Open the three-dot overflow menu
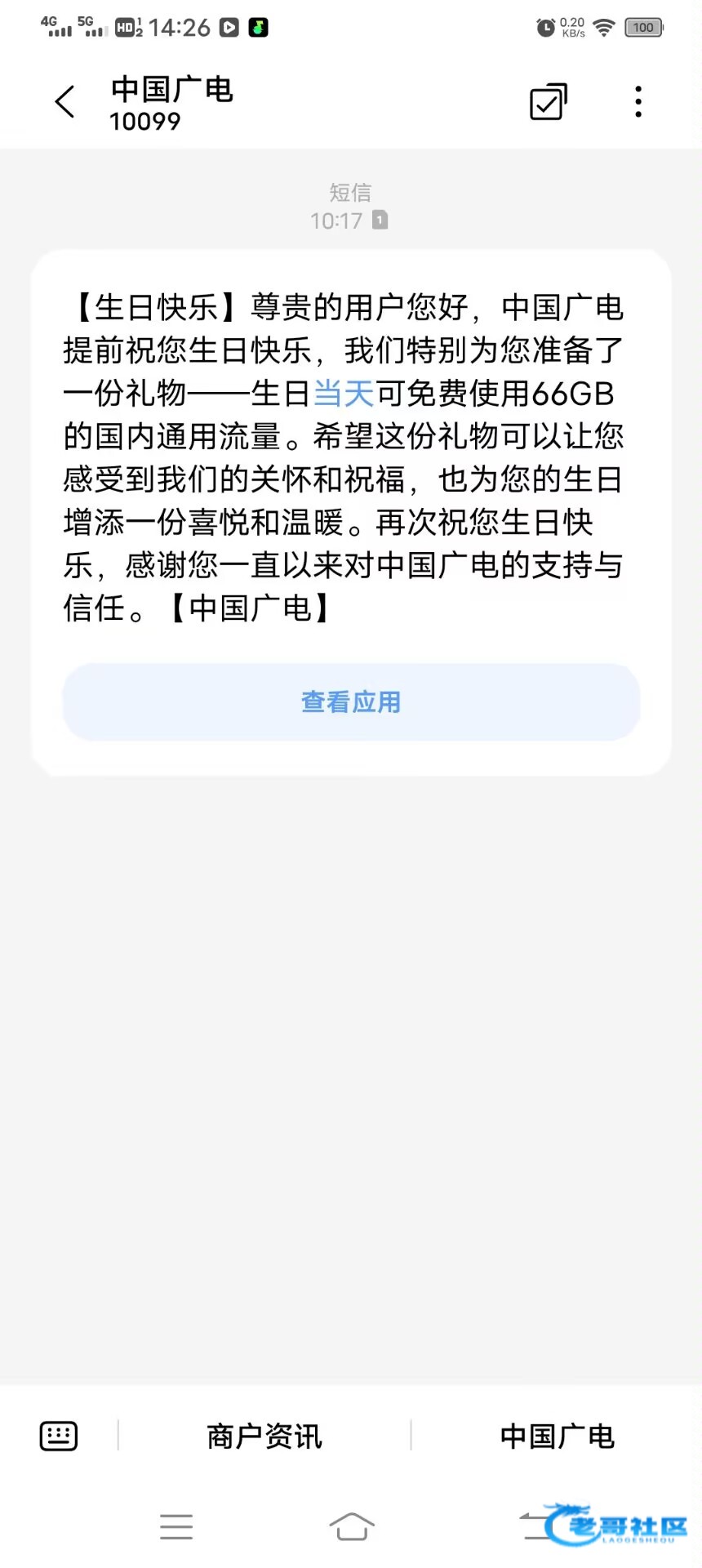 (638, 102)
